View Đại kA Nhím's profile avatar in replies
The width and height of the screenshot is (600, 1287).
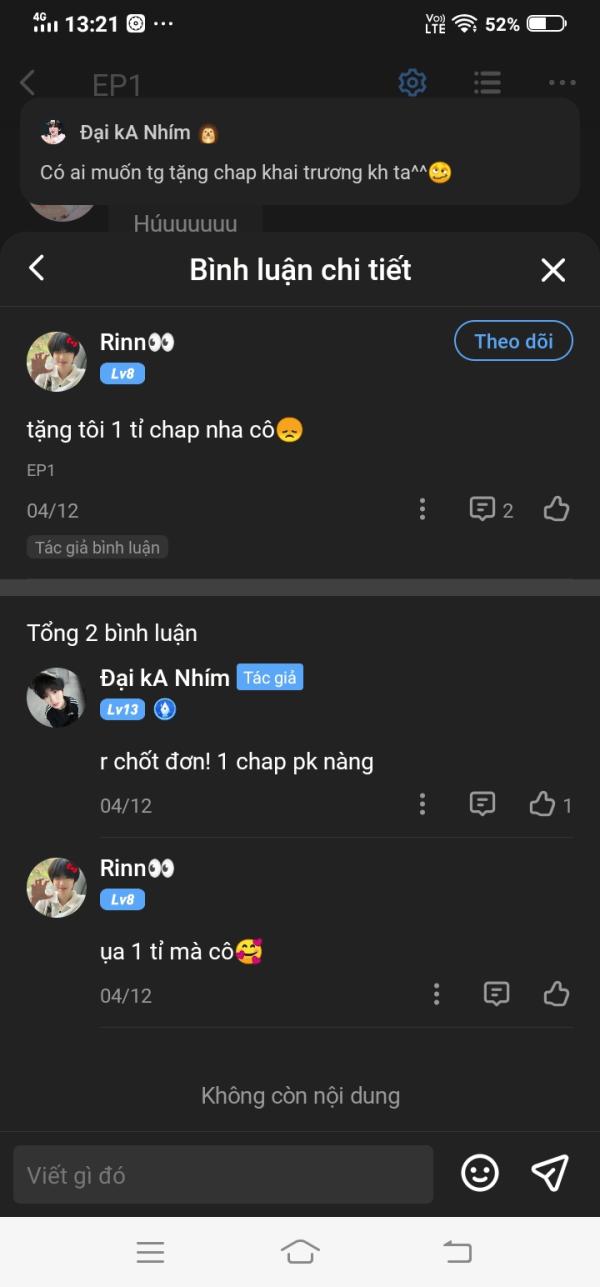point(56,697)
